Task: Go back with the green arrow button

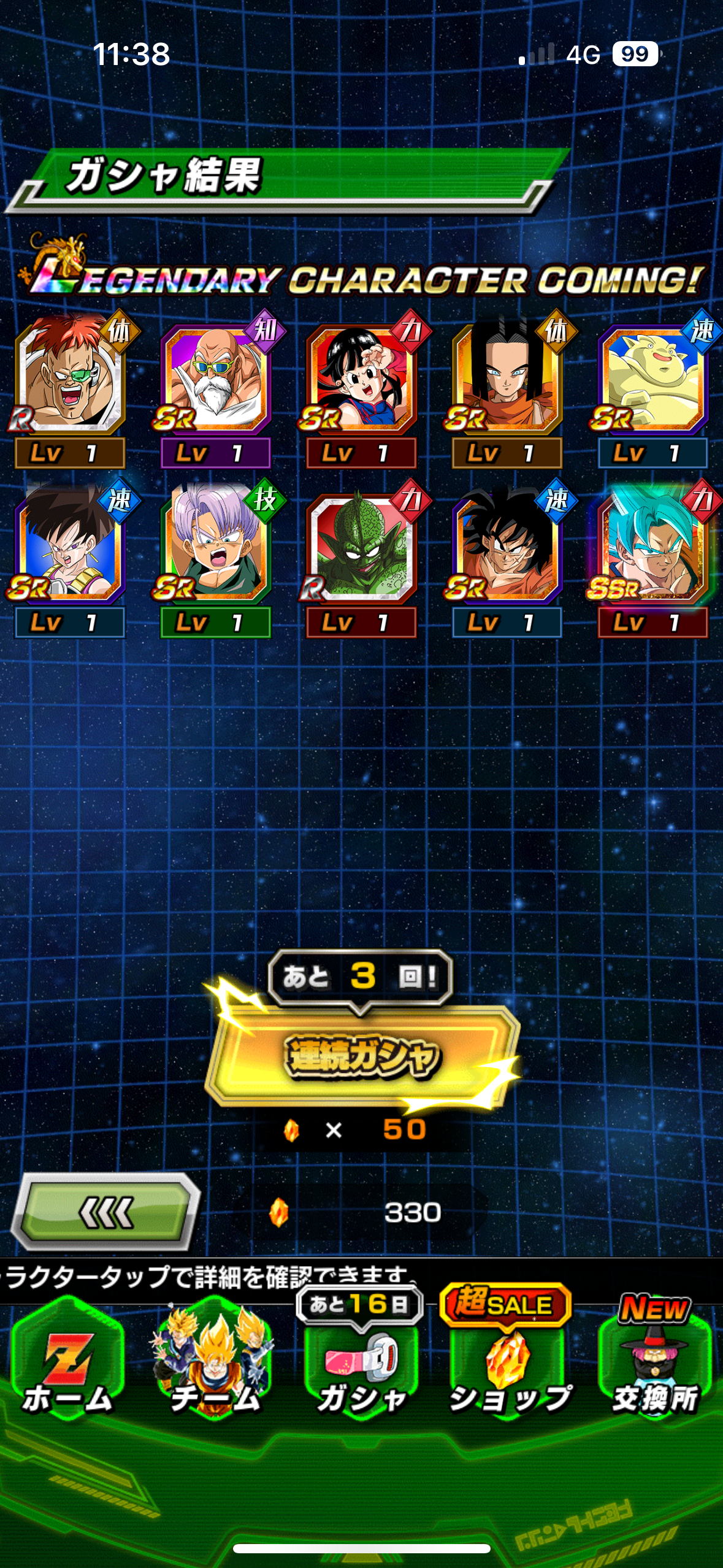Action: point(106,1212)
